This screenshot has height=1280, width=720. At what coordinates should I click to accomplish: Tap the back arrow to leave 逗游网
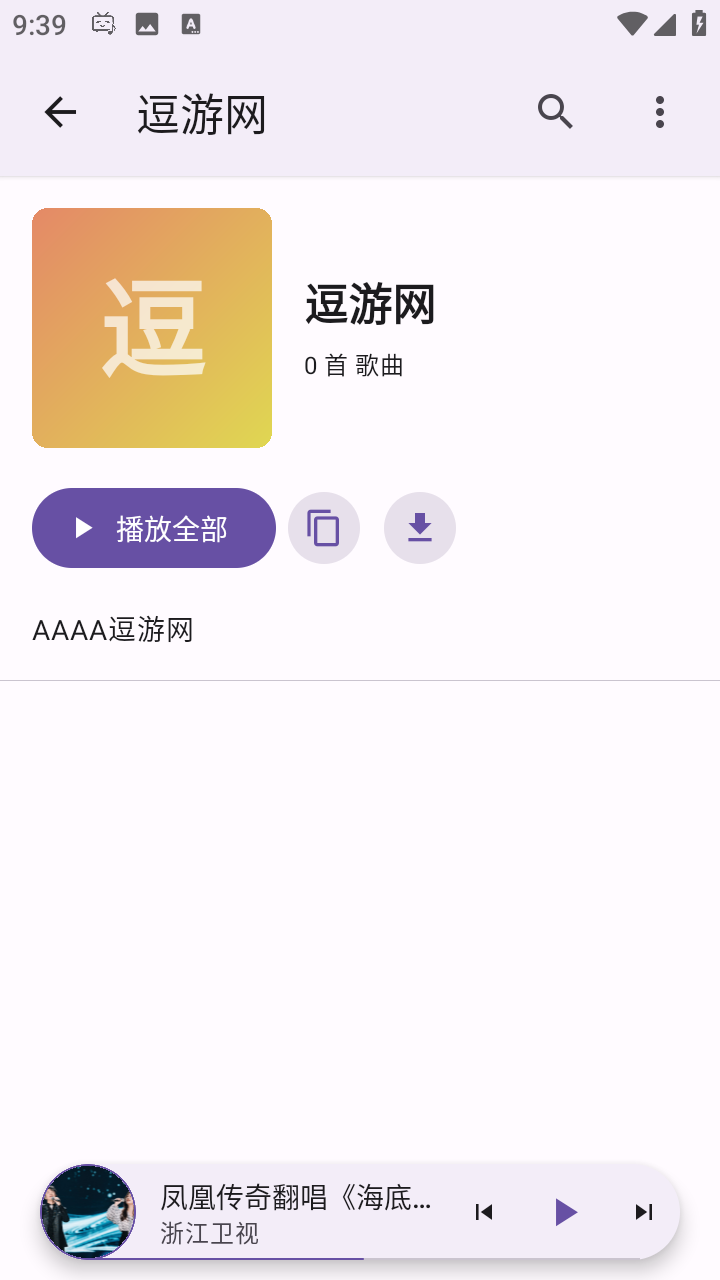59,112
